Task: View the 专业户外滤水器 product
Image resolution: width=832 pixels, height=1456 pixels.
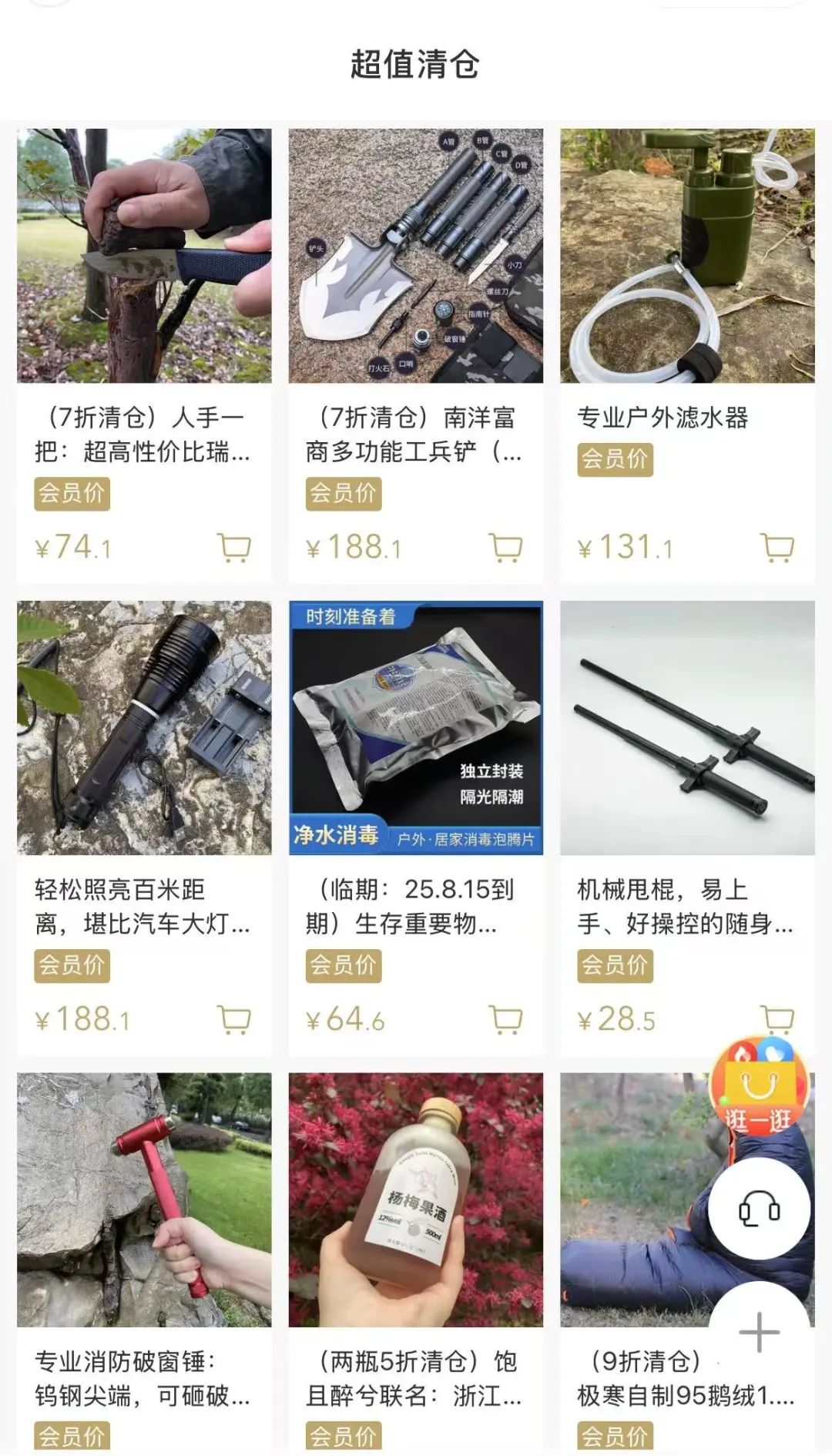Action: coord(686,256)
